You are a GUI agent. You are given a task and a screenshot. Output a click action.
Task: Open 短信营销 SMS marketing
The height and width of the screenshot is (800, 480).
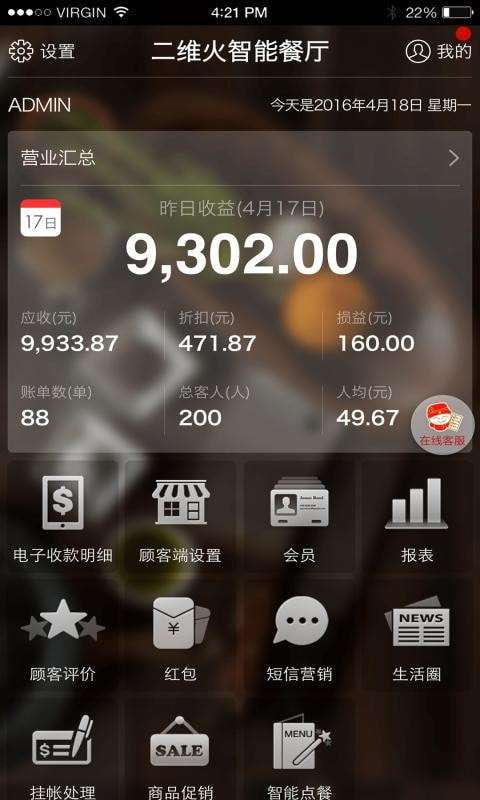299,636
